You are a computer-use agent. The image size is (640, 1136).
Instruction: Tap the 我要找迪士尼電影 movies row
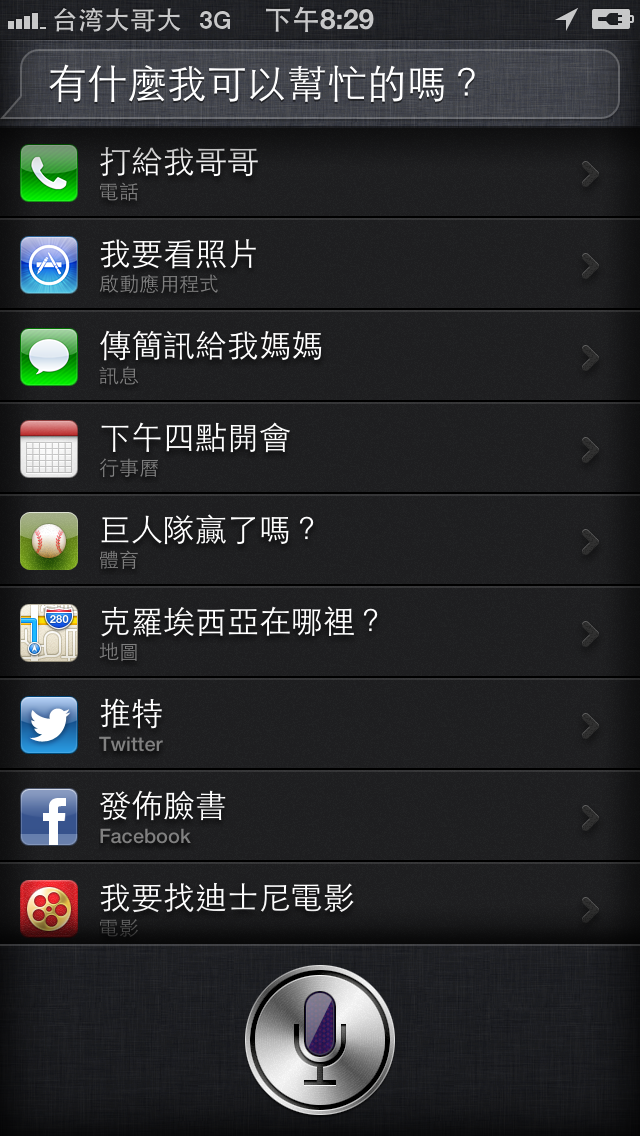(320, 903)
